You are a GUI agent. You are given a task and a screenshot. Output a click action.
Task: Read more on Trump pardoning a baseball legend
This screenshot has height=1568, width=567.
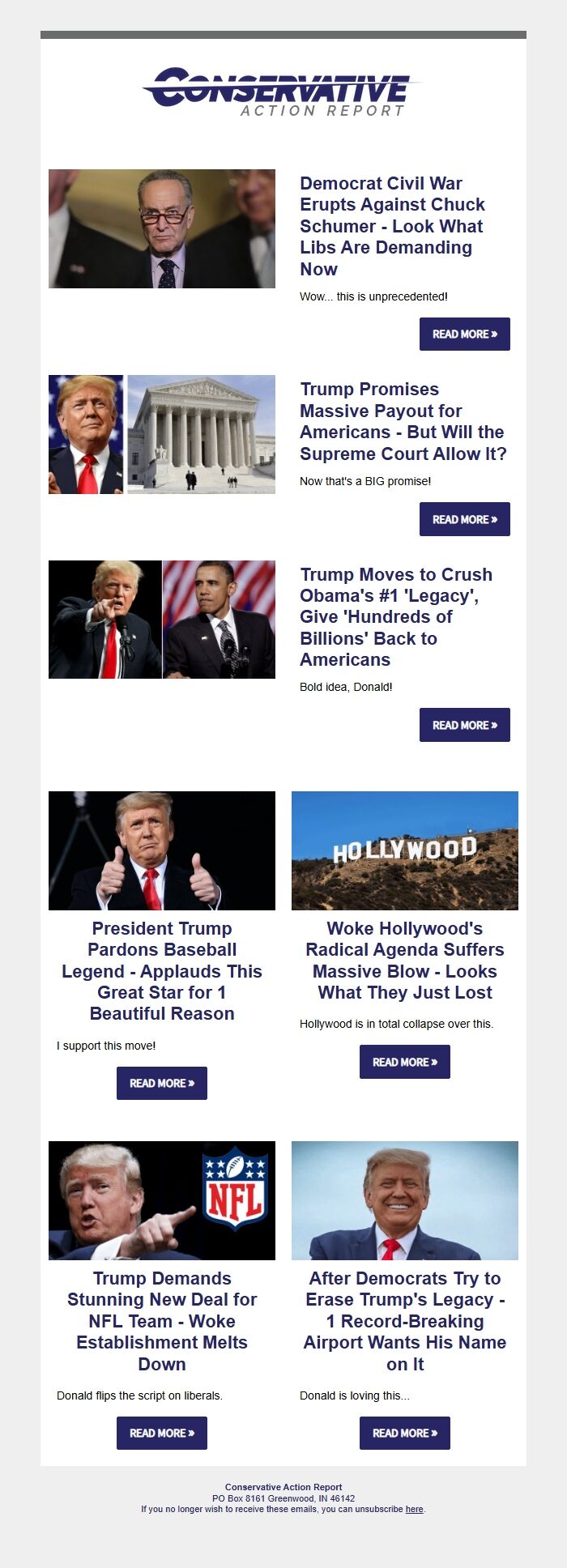point(162,1083)
